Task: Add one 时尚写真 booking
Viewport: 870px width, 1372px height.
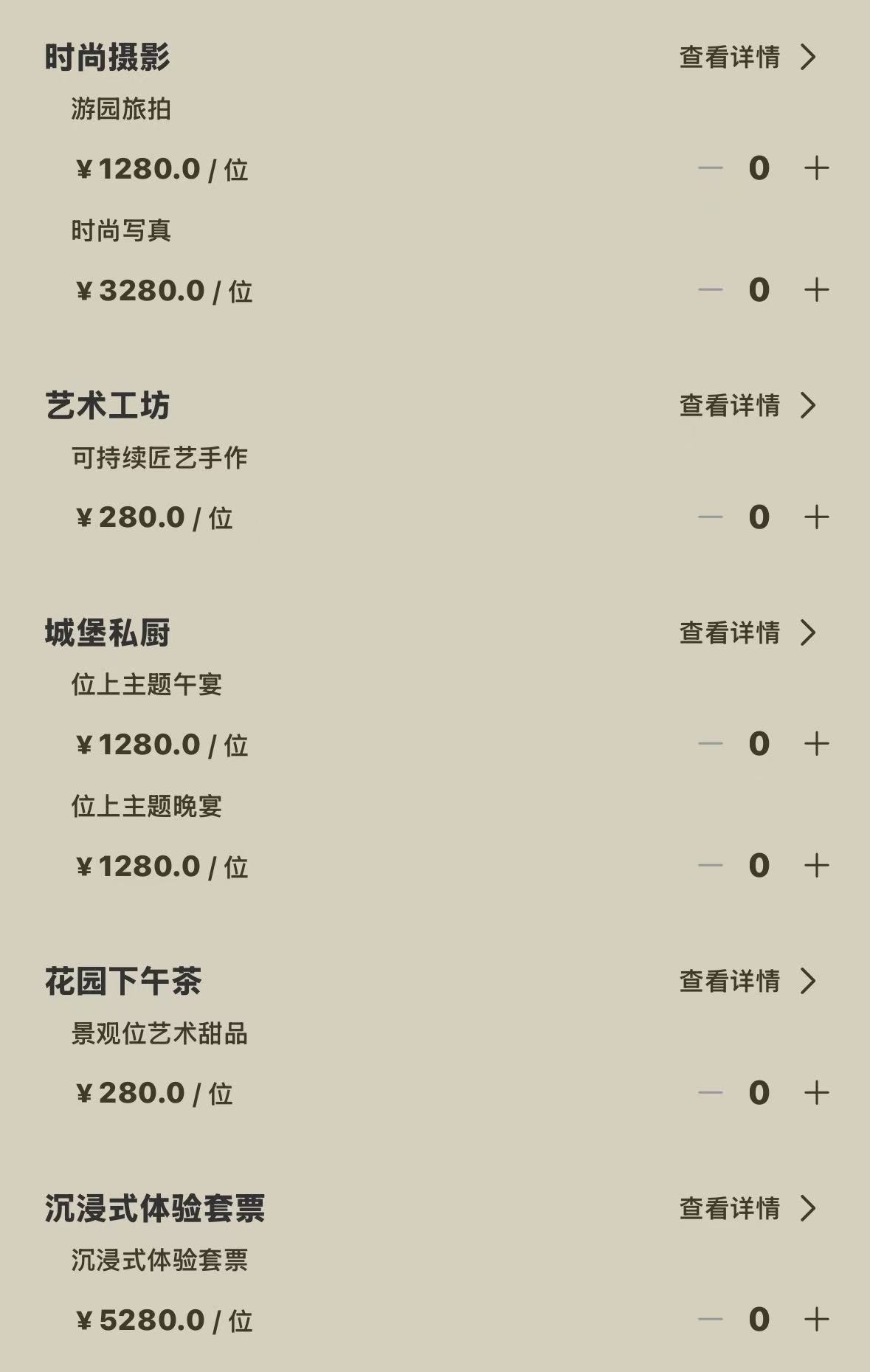Action: [816, 290]
